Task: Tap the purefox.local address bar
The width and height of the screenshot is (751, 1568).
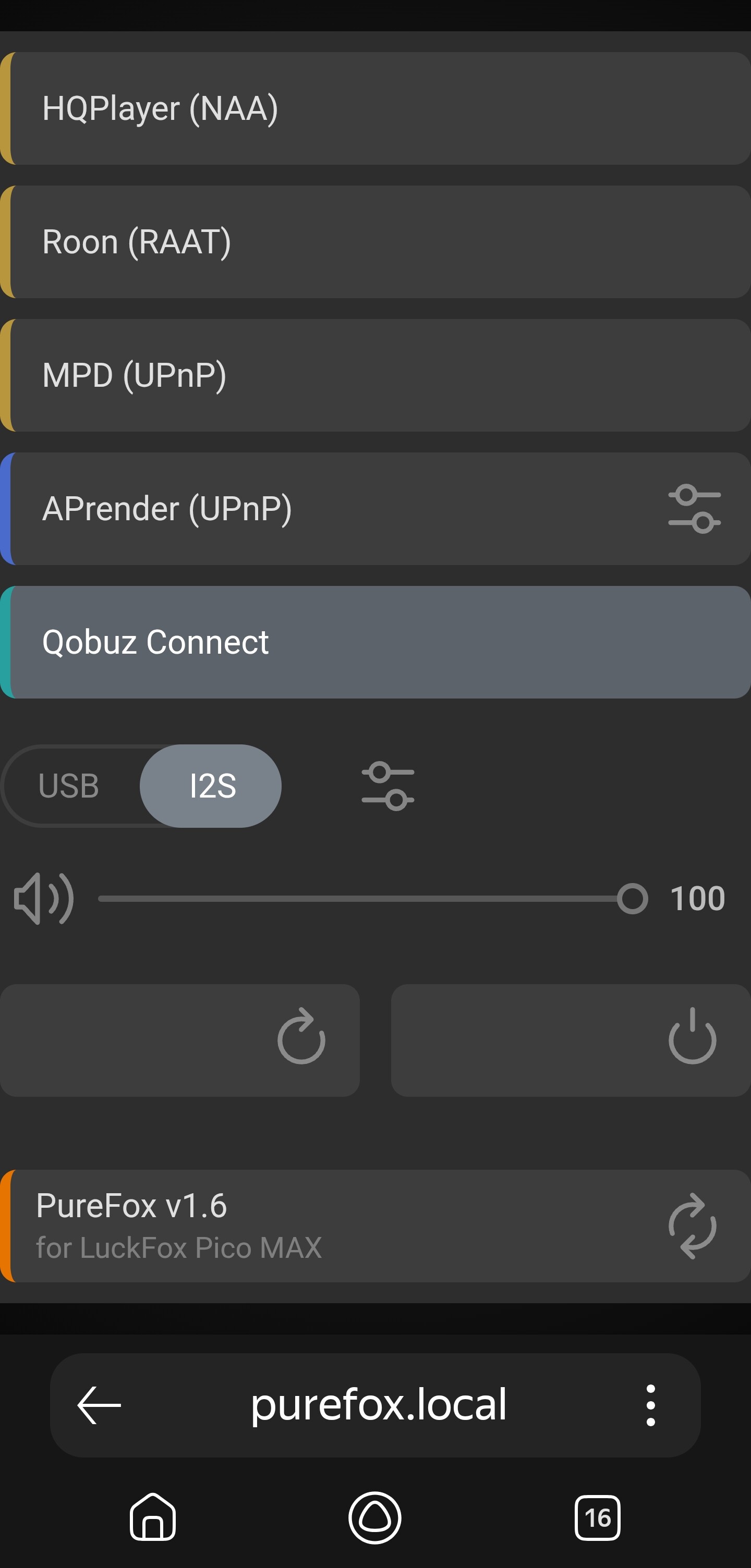Action: tap(378, 1405)
